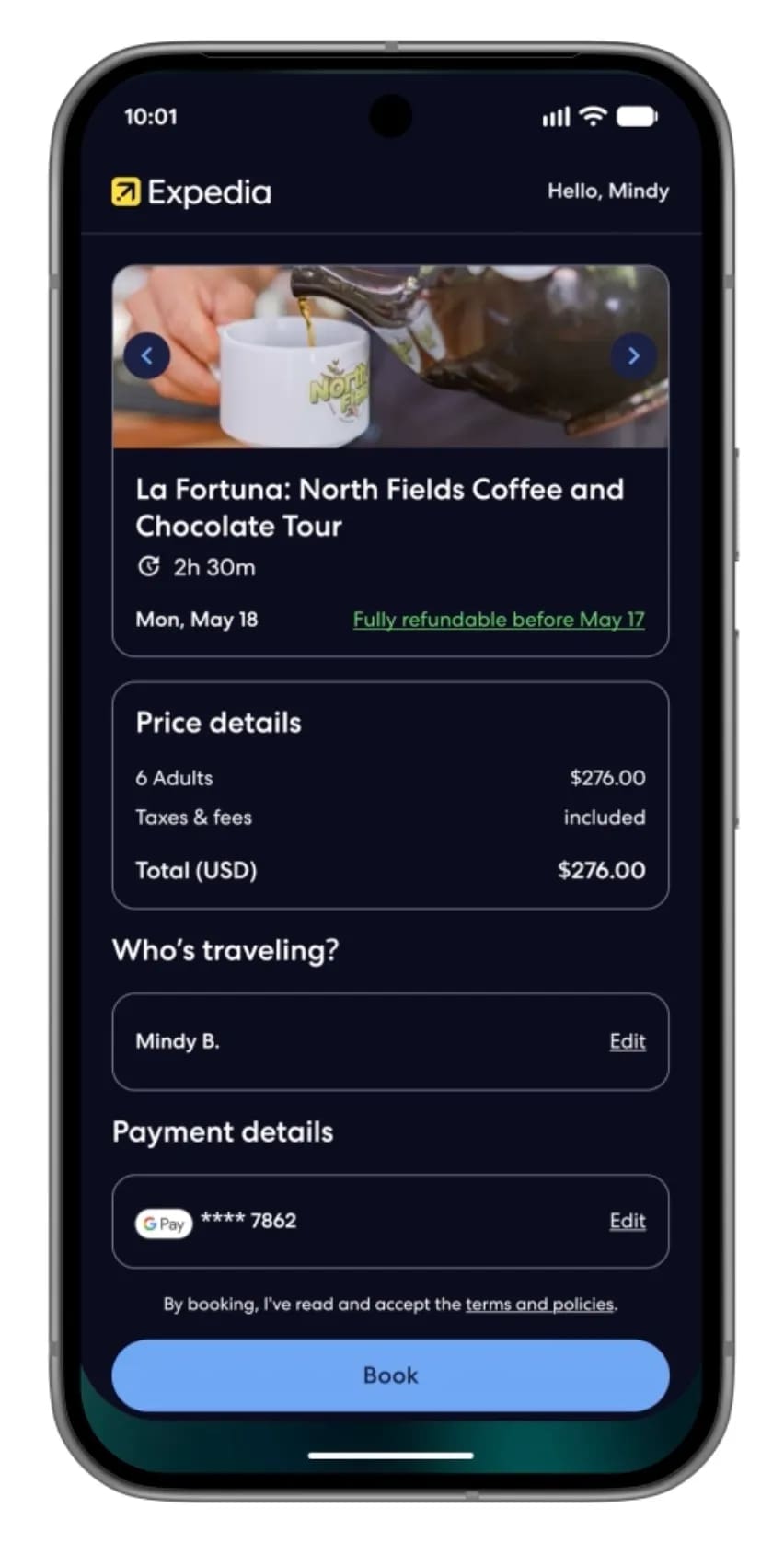
Task: Edit the Google Pay payment method
Action: point(628,1221)
